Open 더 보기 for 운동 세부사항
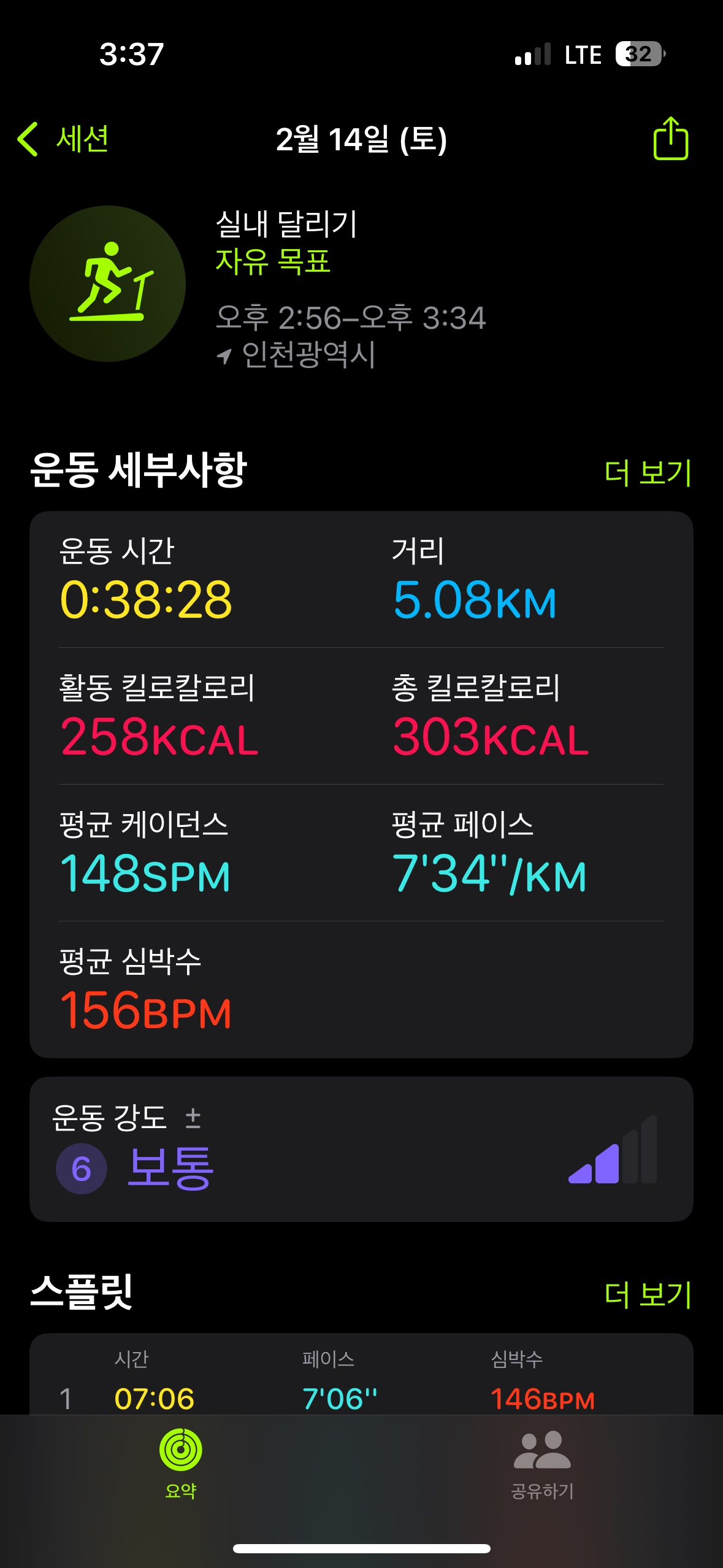The width and height of the screenshot is (723, 1568). tap(648, 473)
